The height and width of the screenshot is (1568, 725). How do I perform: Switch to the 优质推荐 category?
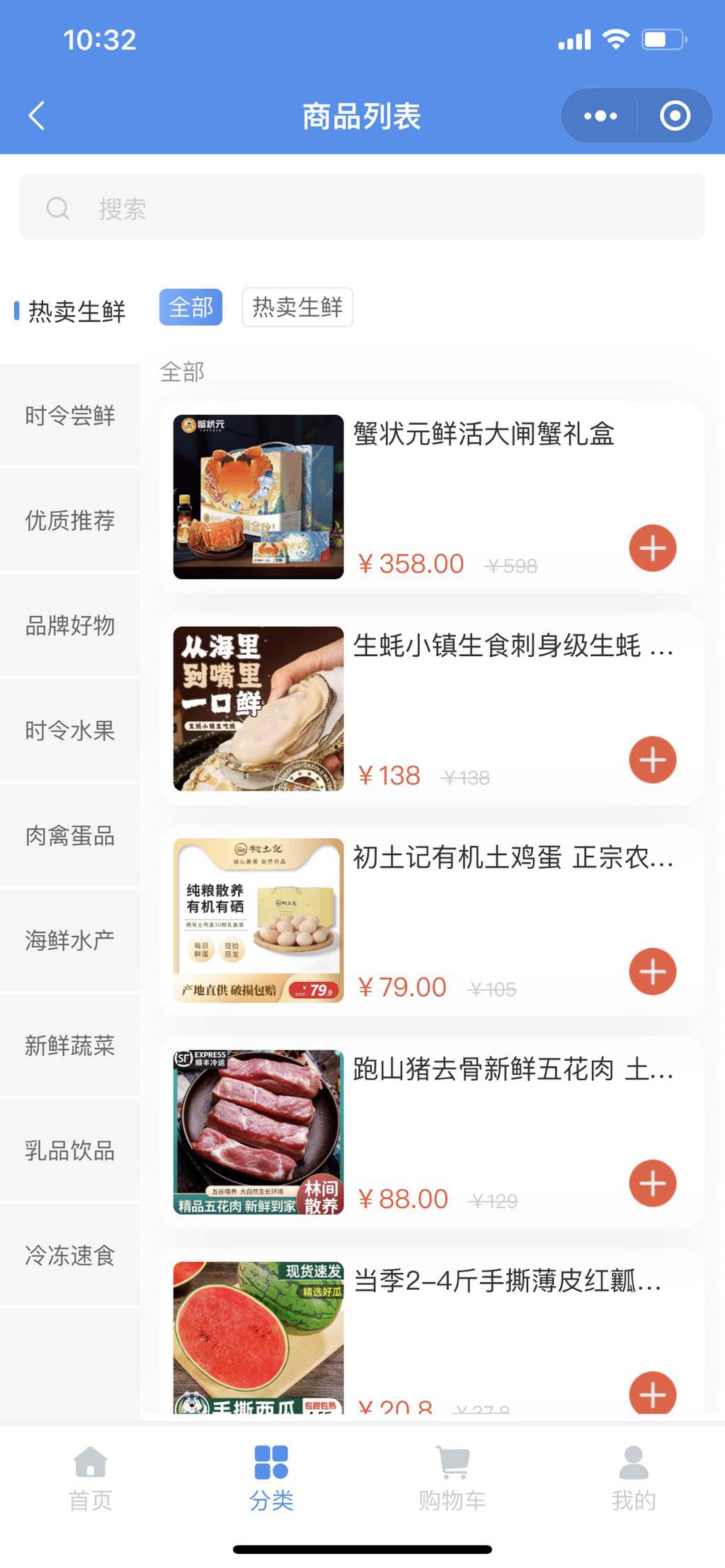click(x=70, y=520)
